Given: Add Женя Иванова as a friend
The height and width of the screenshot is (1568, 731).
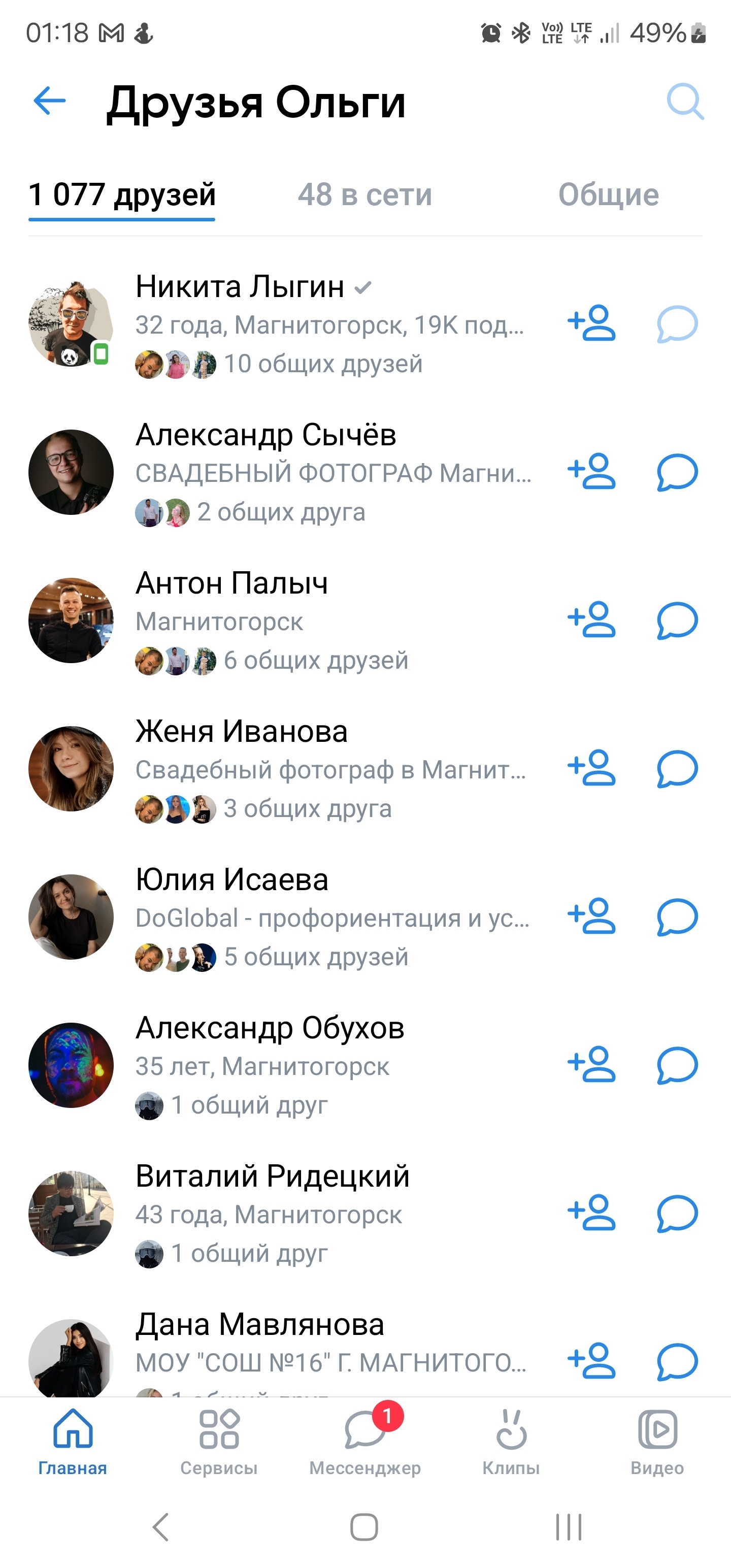Looking at the screenshot, I should 591,768.
